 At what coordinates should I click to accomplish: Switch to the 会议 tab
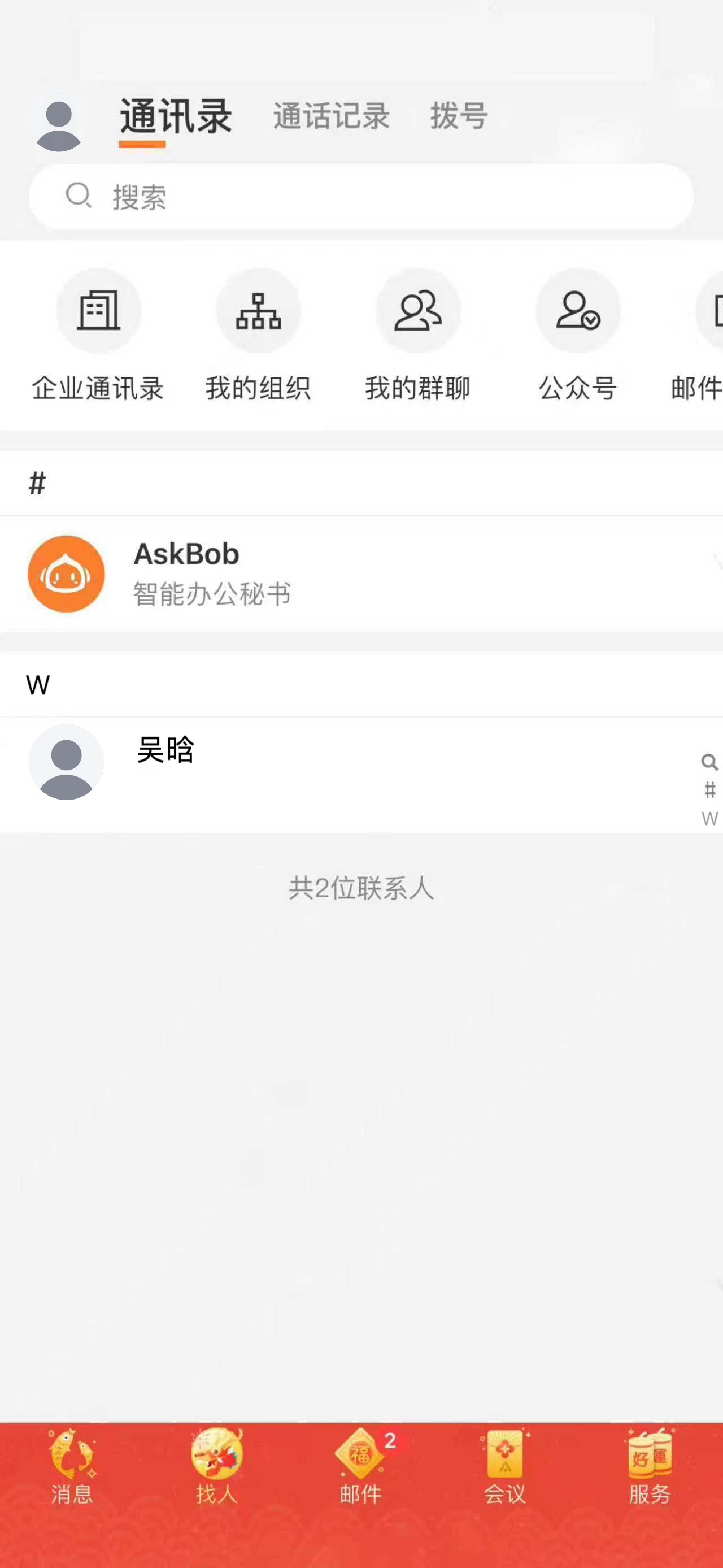click(505, 1466)
